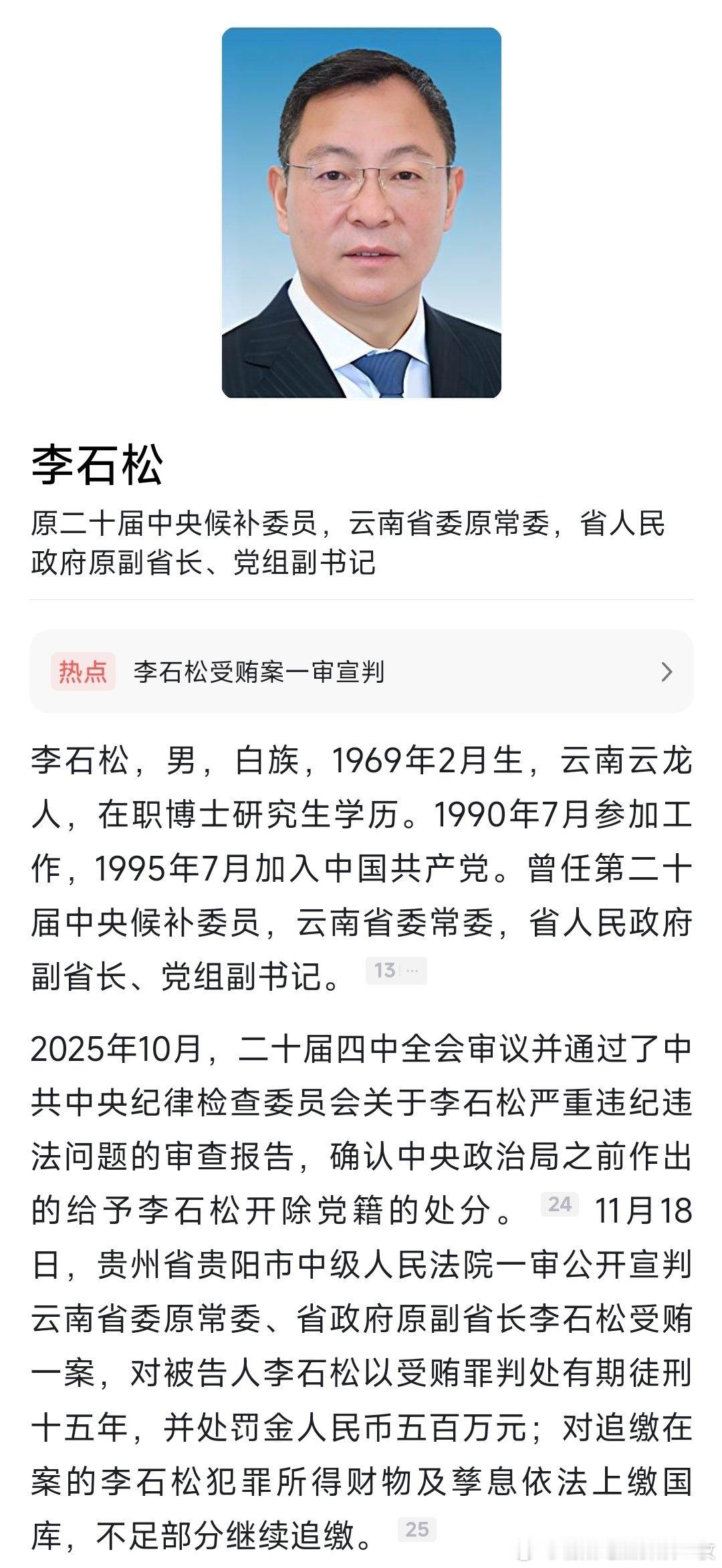Open the portrait photo of 李石松
This screenshot has height=1568, width=722.
click(361, 214)
